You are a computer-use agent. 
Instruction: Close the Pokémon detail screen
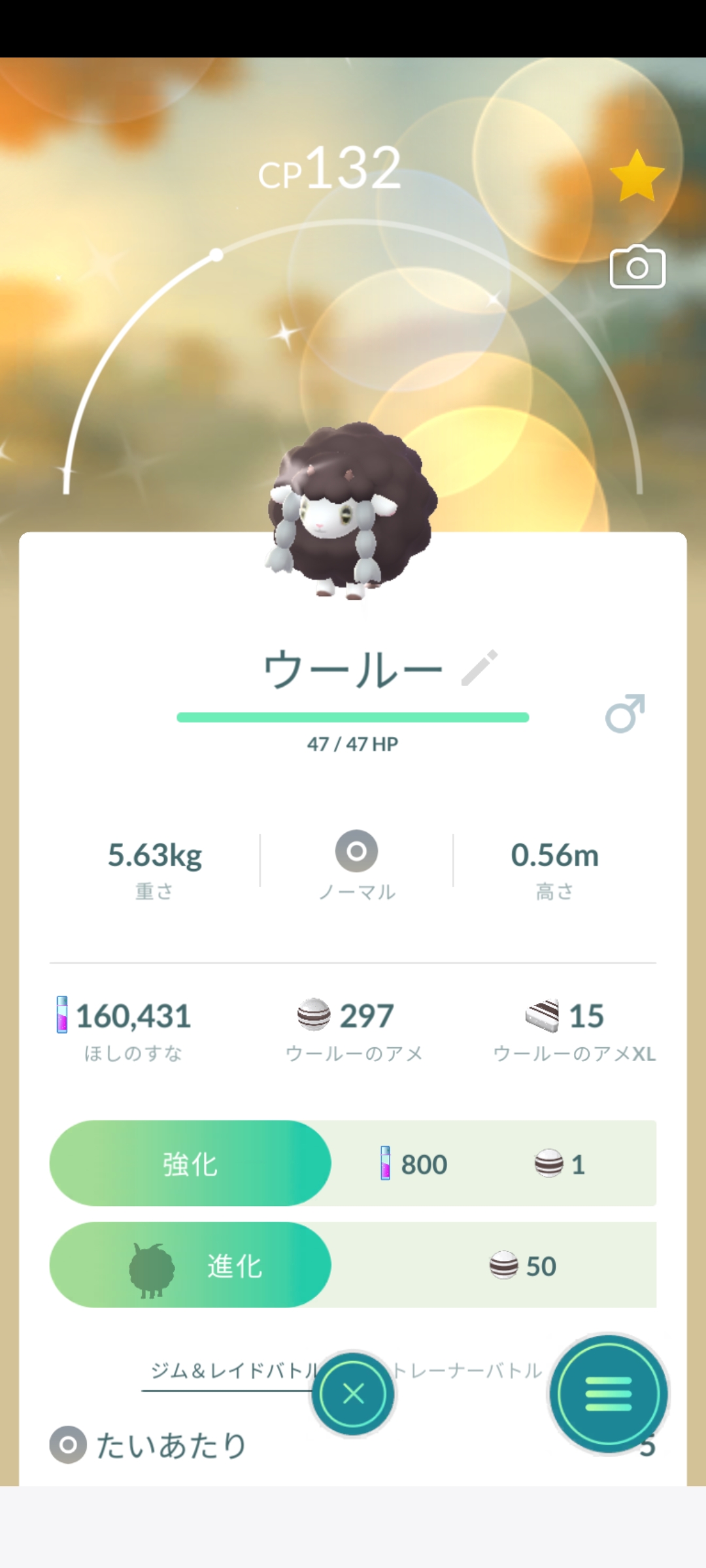tap(353, 1394)
